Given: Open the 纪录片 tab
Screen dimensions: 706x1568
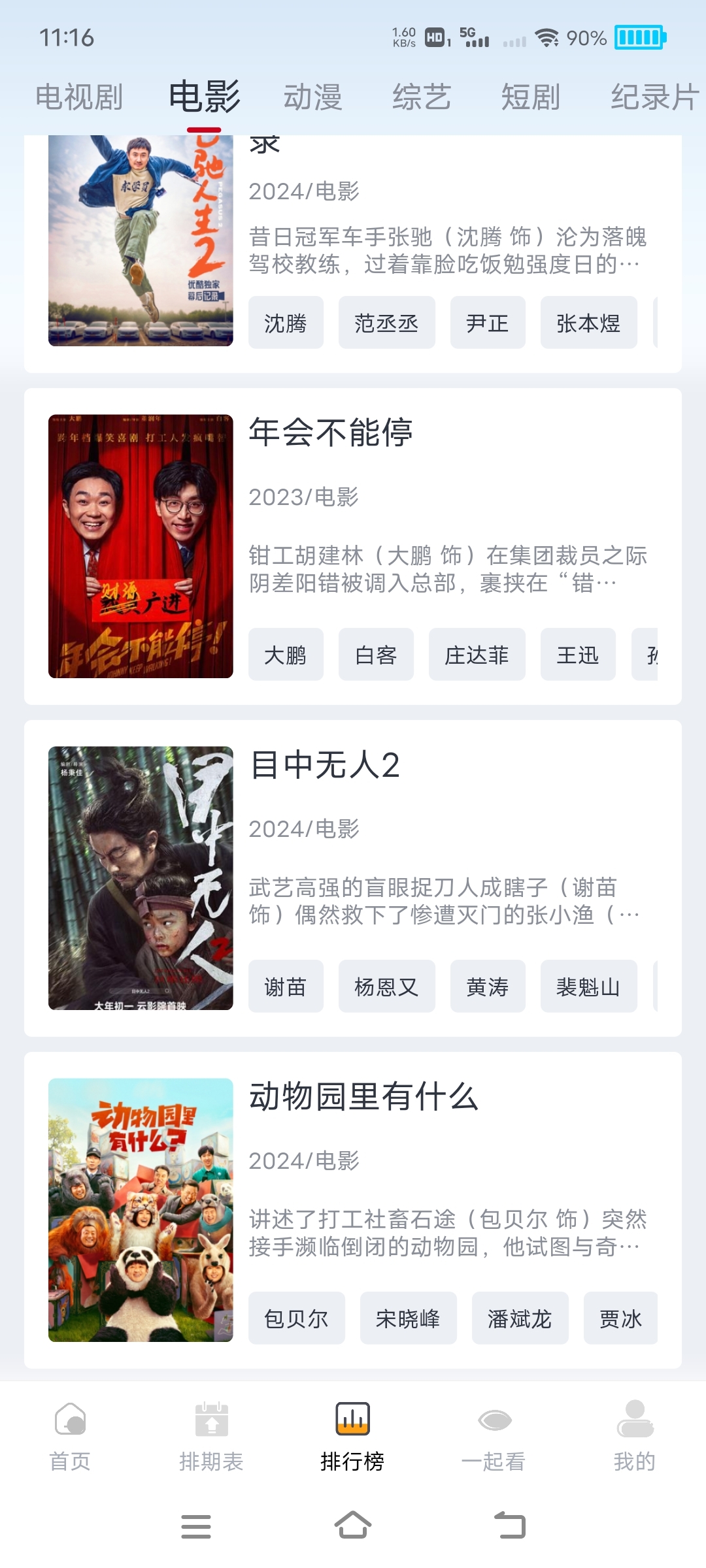Looking at the screenshot, I should [x=654, y=97].
